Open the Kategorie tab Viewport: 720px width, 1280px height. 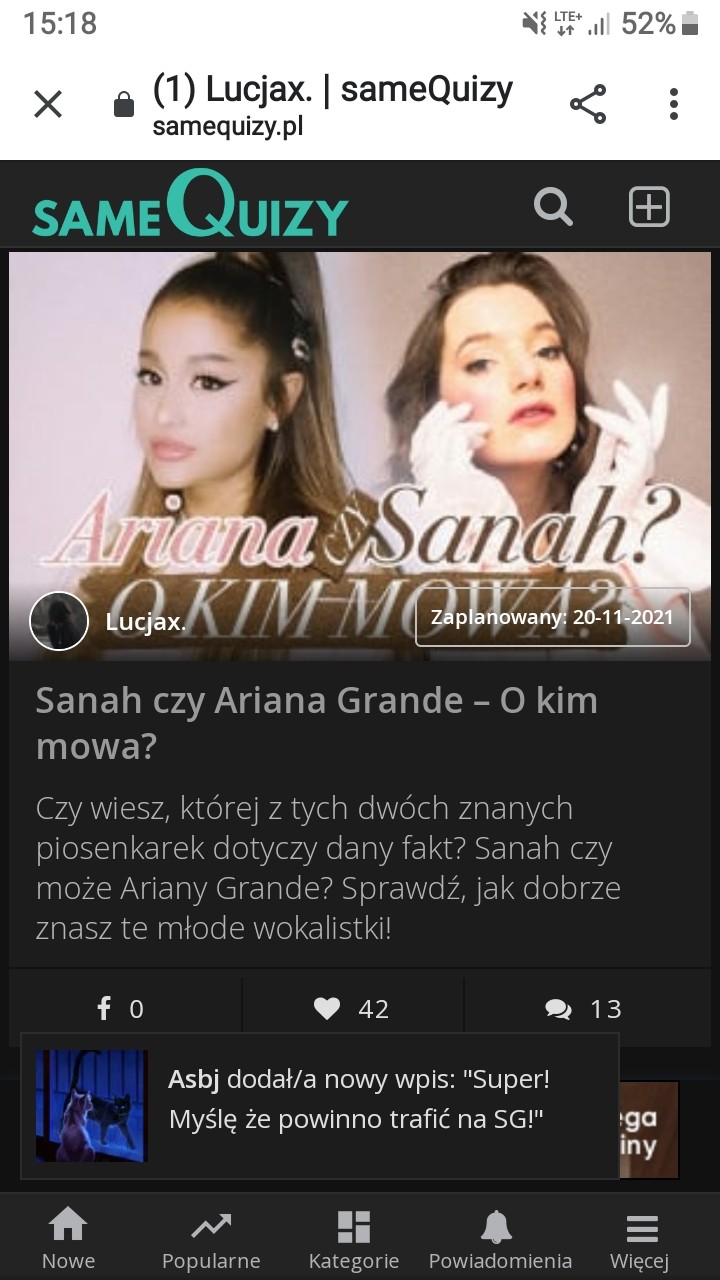(354, 1238)
